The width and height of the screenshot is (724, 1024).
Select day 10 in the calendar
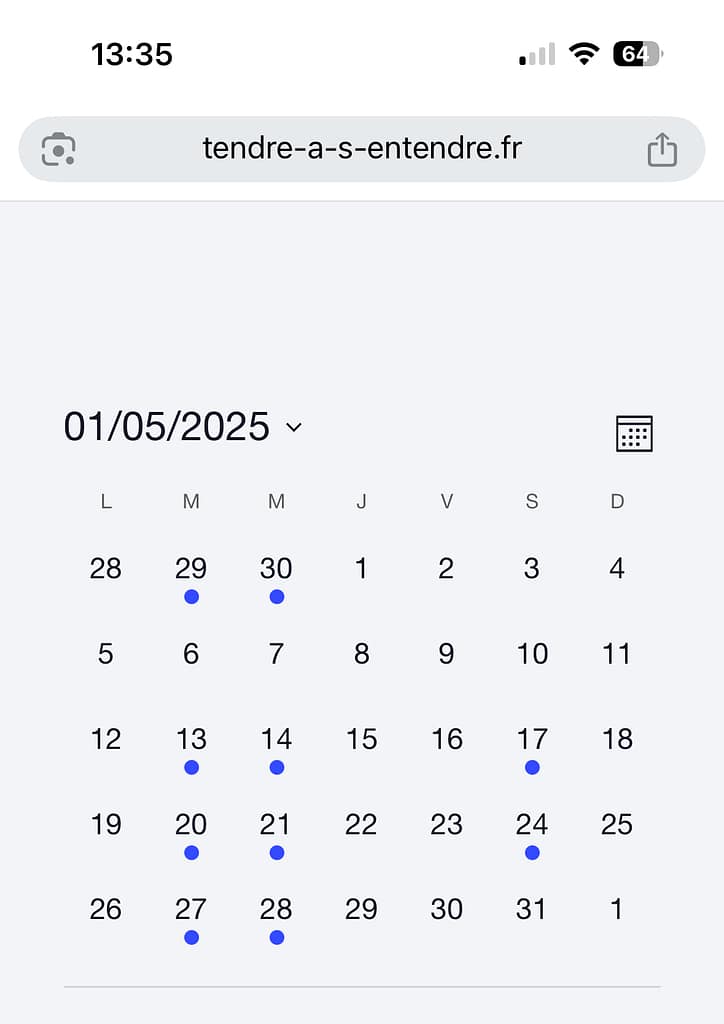[x=532, y=654]
